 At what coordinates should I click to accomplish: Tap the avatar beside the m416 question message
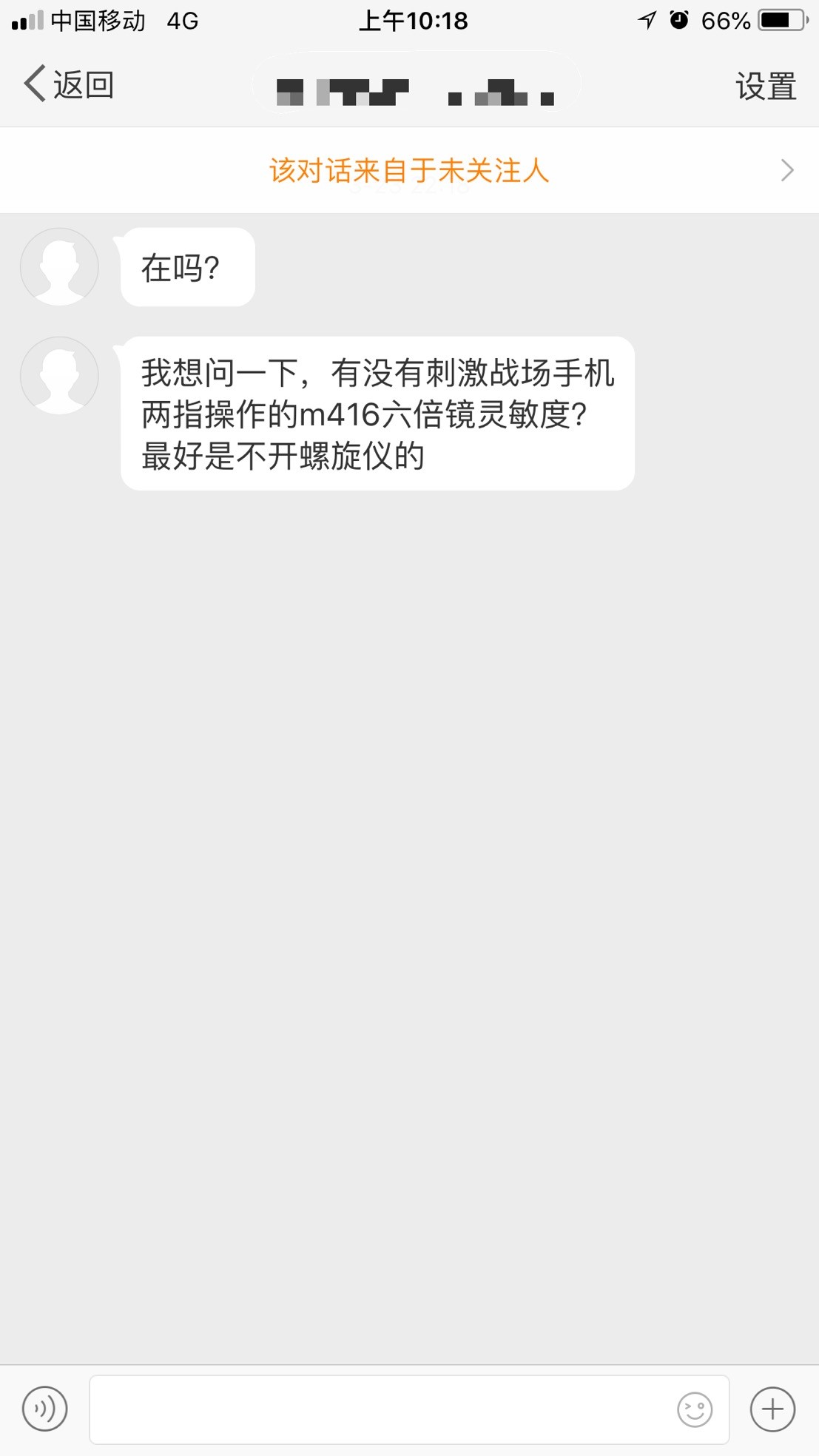(59, 376)
